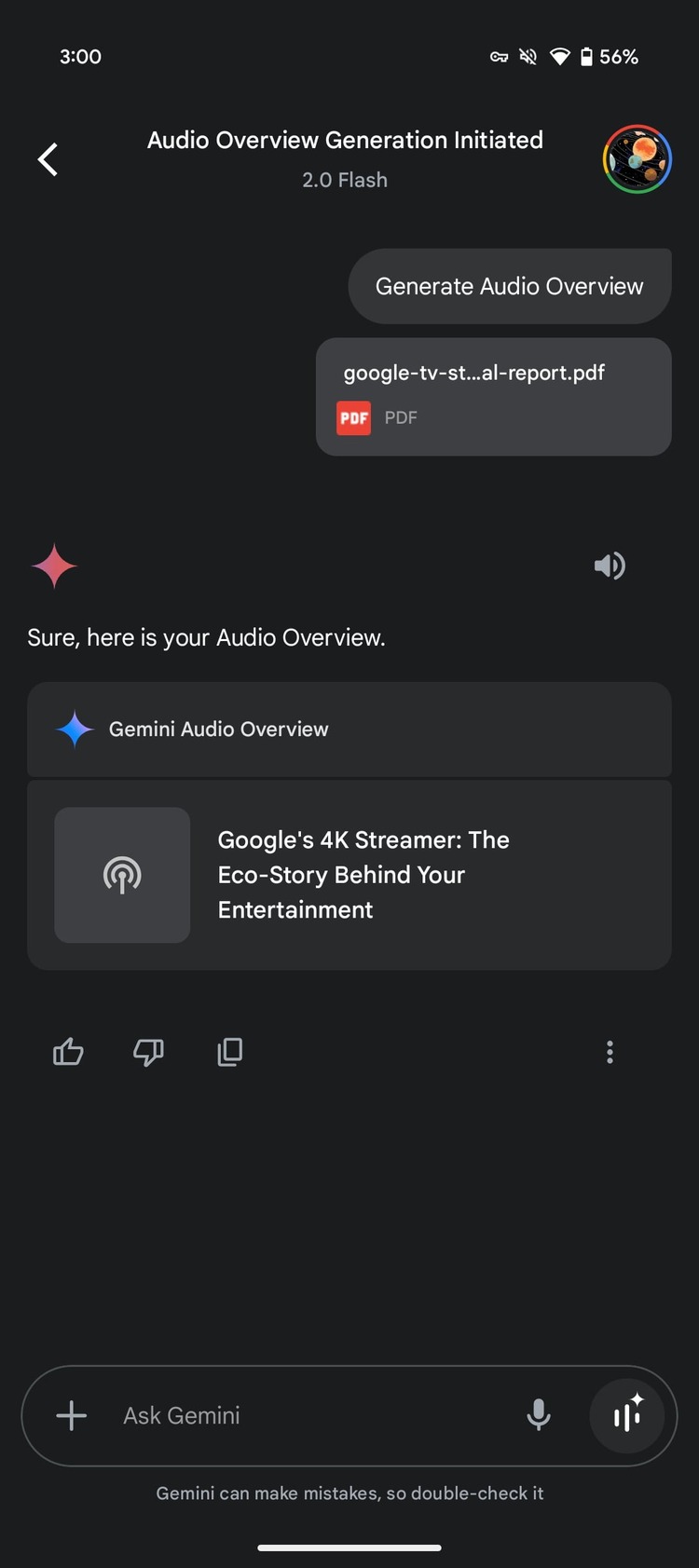The width and height of the screenshot is (699, 1568).
Task: Add an attachment with the plus icon
Action: 72,1415
